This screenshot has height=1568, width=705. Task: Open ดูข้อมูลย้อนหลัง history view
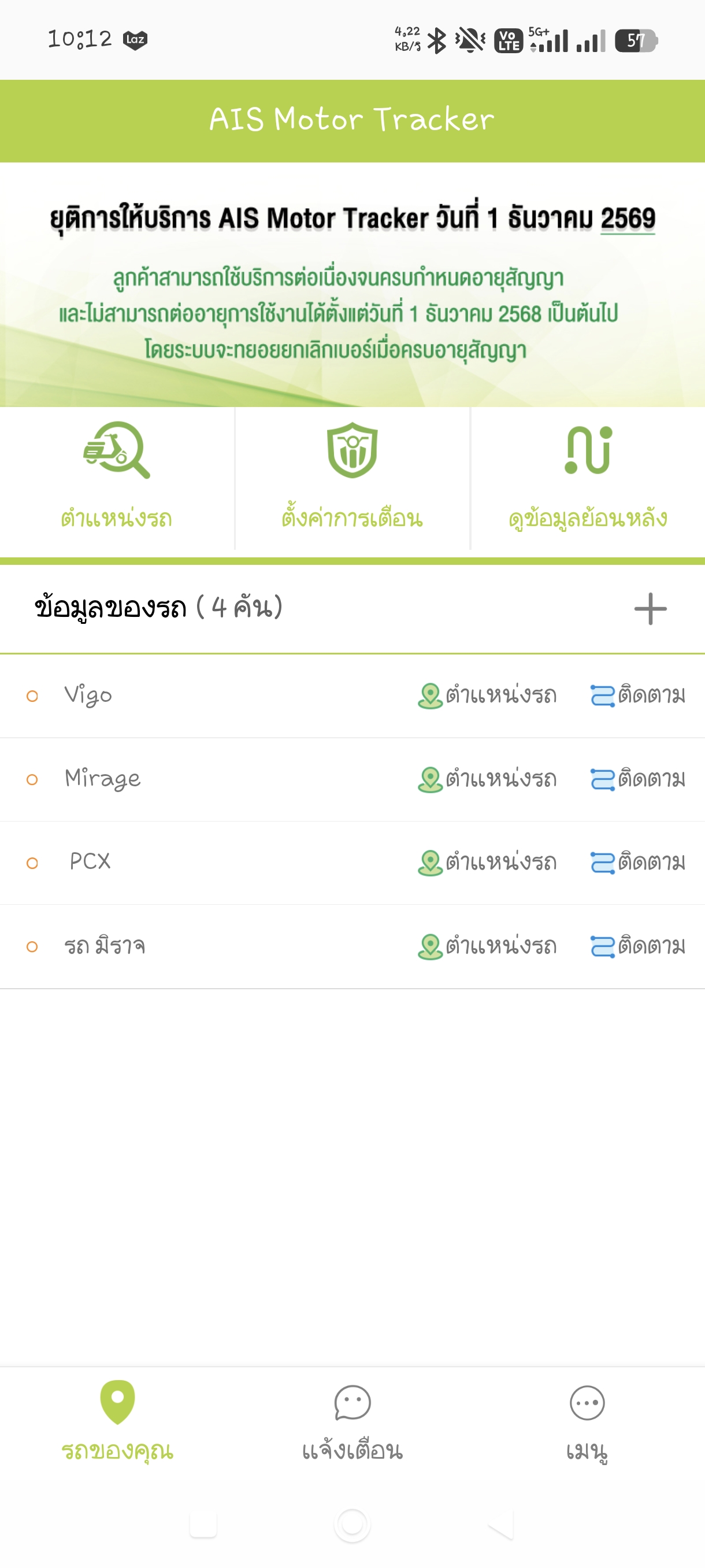pos(588,477)
